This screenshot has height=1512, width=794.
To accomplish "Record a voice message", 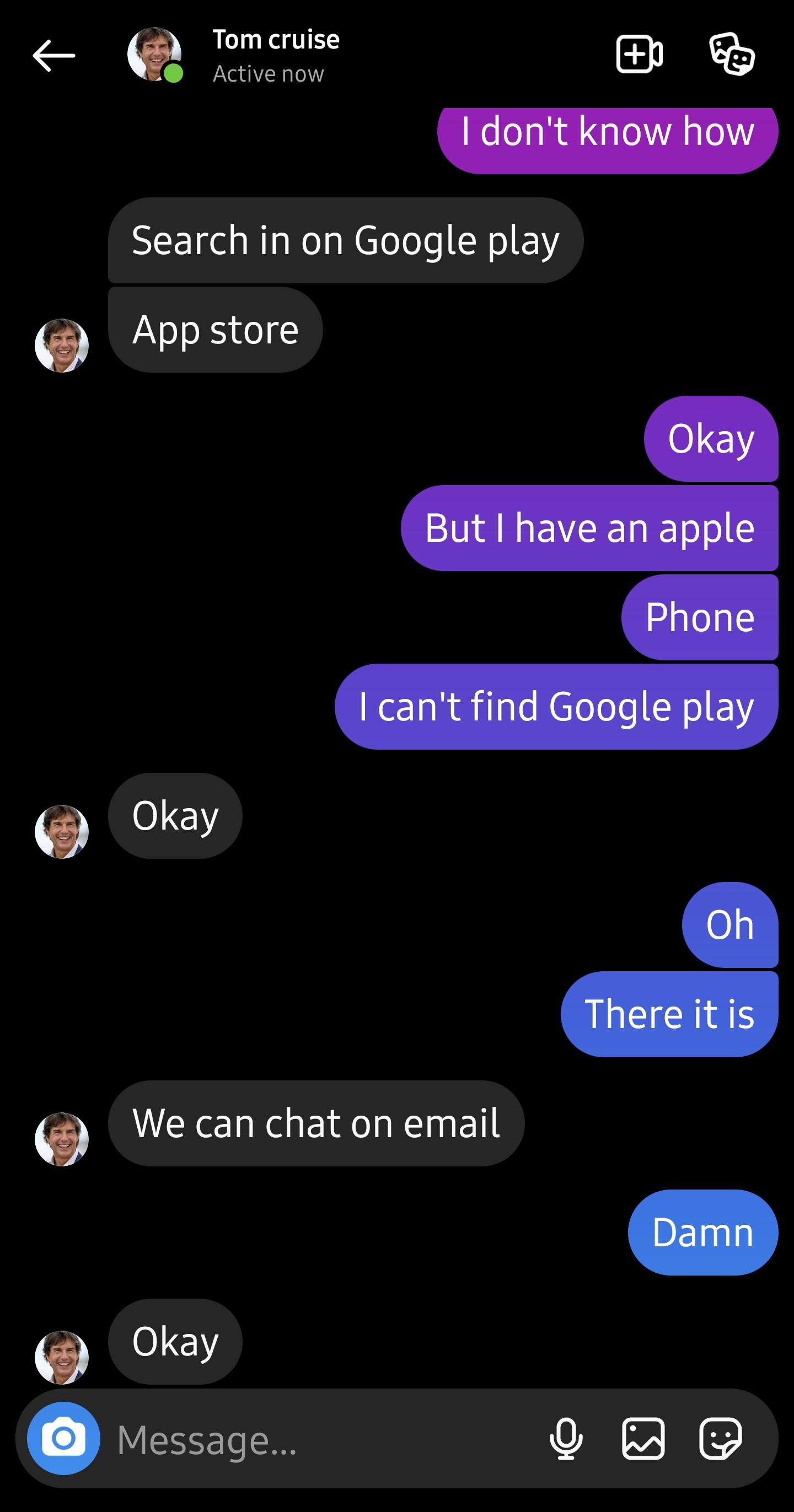I will tap(566, 1439).
